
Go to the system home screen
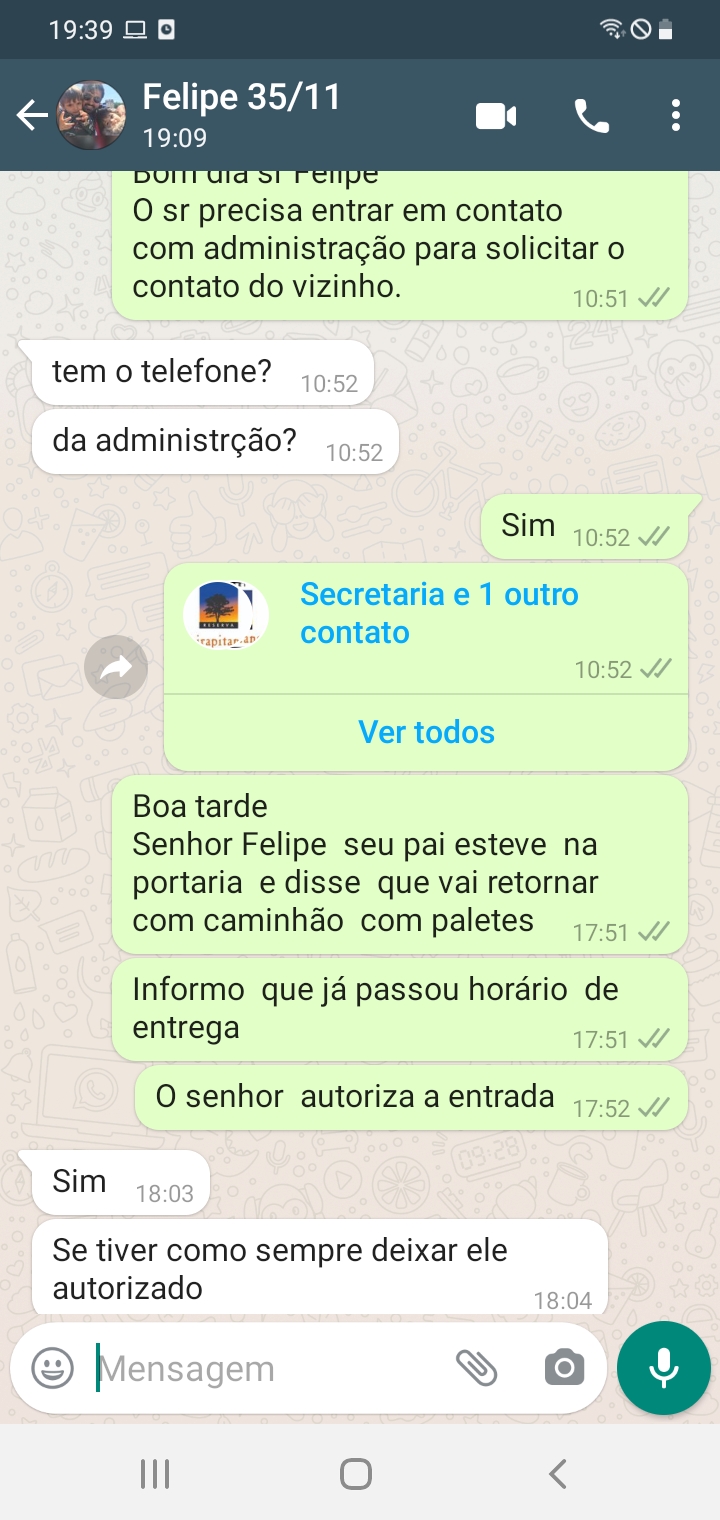click(x=356, y=1473)
